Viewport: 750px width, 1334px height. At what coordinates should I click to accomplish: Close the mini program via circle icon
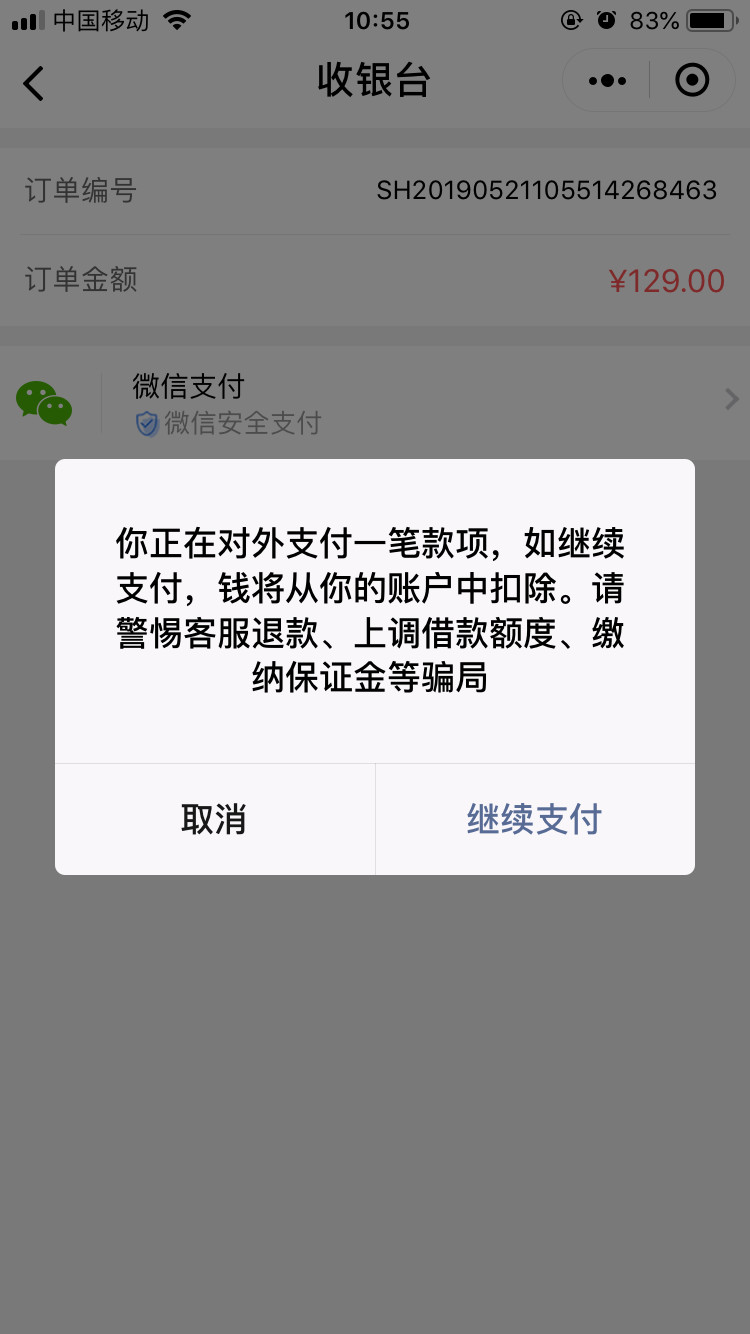pyautogui.click(x=692, y=81)
